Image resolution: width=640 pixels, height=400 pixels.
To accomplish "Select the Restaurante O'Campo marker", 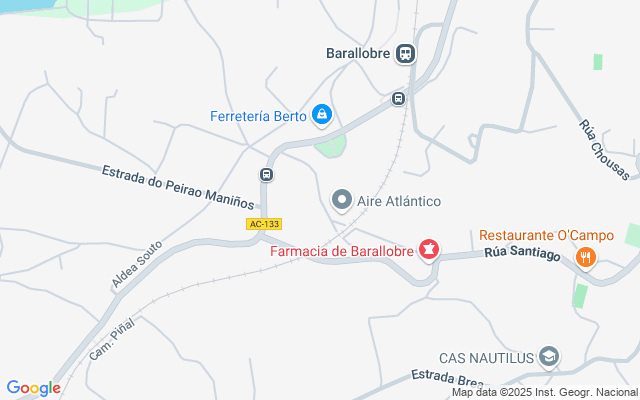I will pos(586,257).
